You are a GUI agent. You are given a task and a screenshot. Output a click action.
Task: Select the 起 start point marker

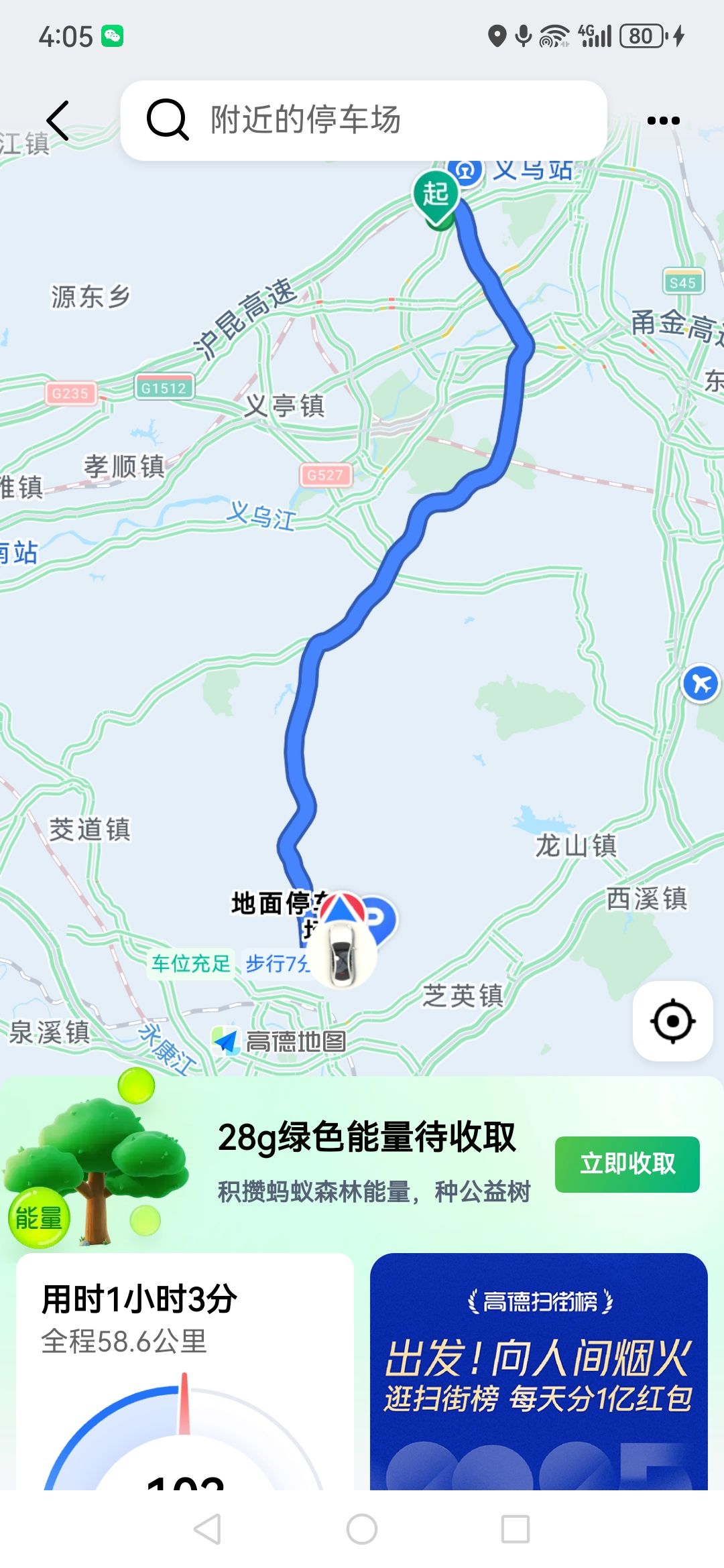click(x=436, y=196)
